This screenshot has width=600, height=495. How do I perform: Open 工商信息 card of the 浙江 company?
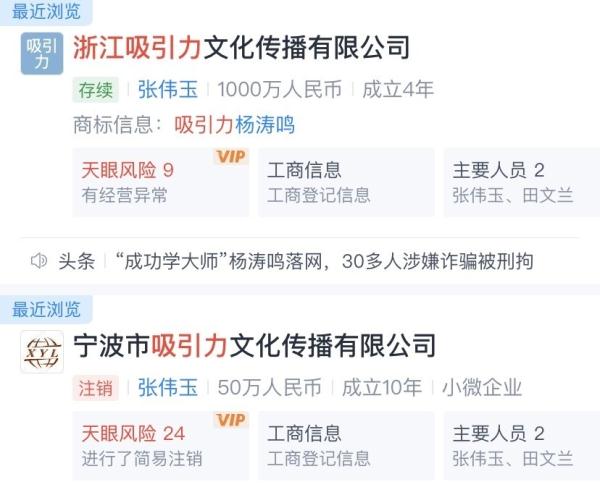point(346,182)
